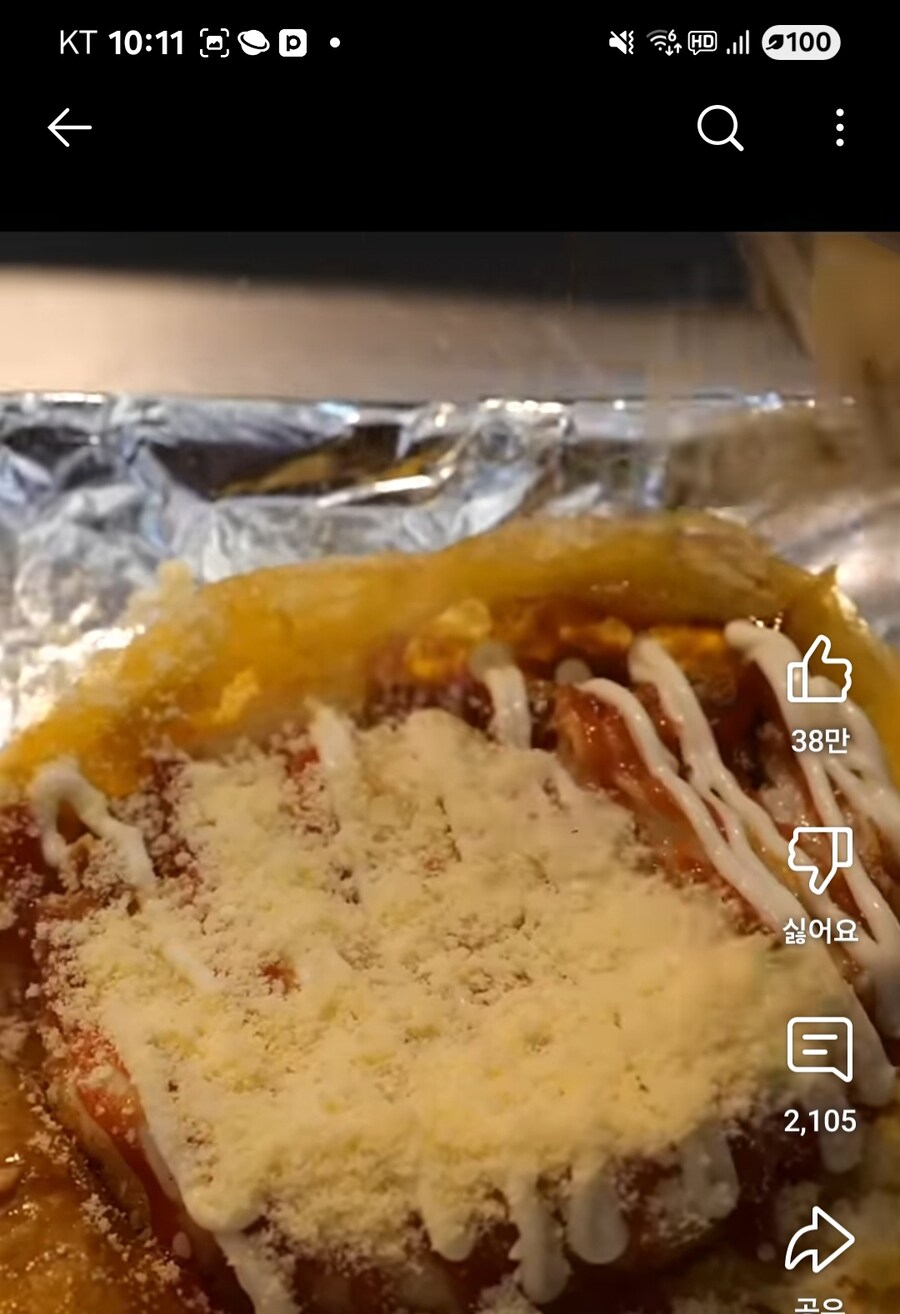Dislike the video with 싫어요

point(819,860)
